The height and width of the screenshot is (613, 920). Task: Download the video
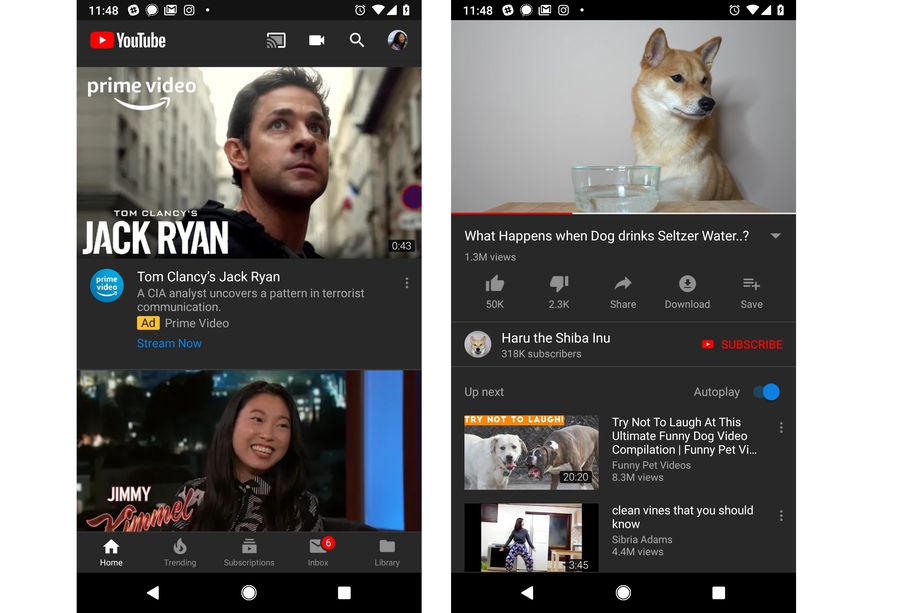pyautogui.click(x=687, y=292)
